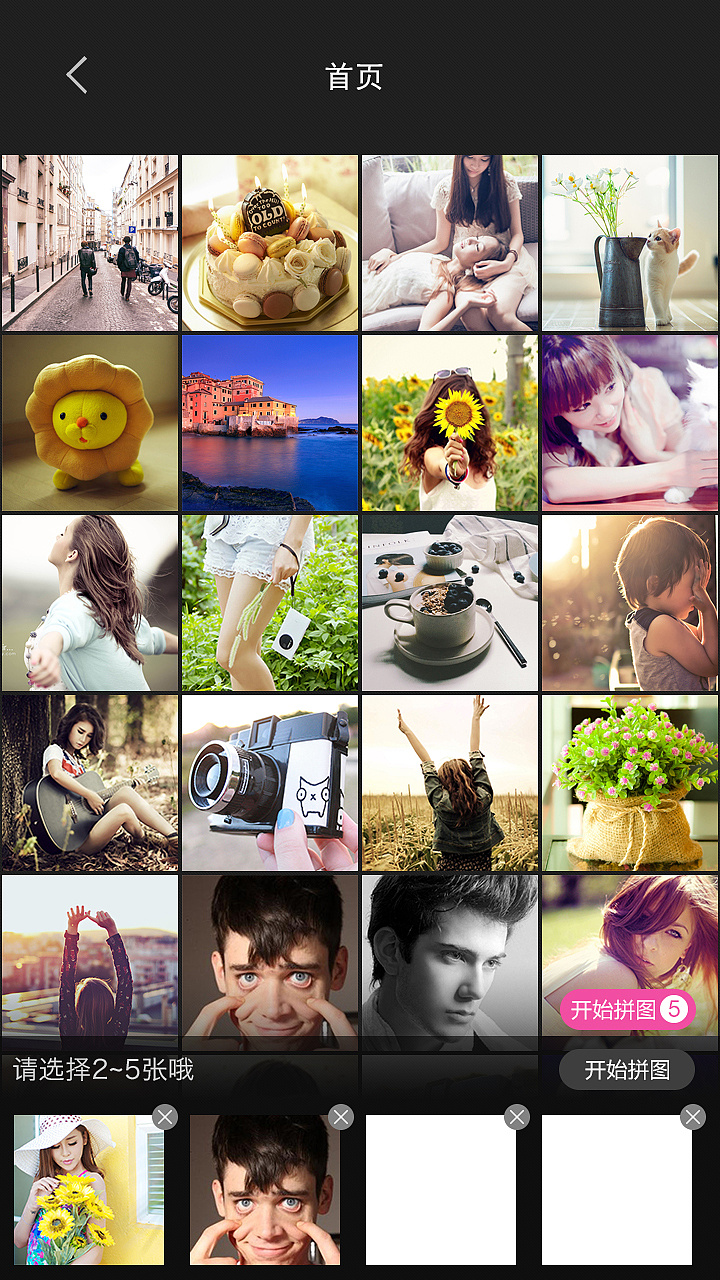Remove the selected funny-face photo from the tray
Screen dimensions: 720x1280
(x=341, y=1117)
